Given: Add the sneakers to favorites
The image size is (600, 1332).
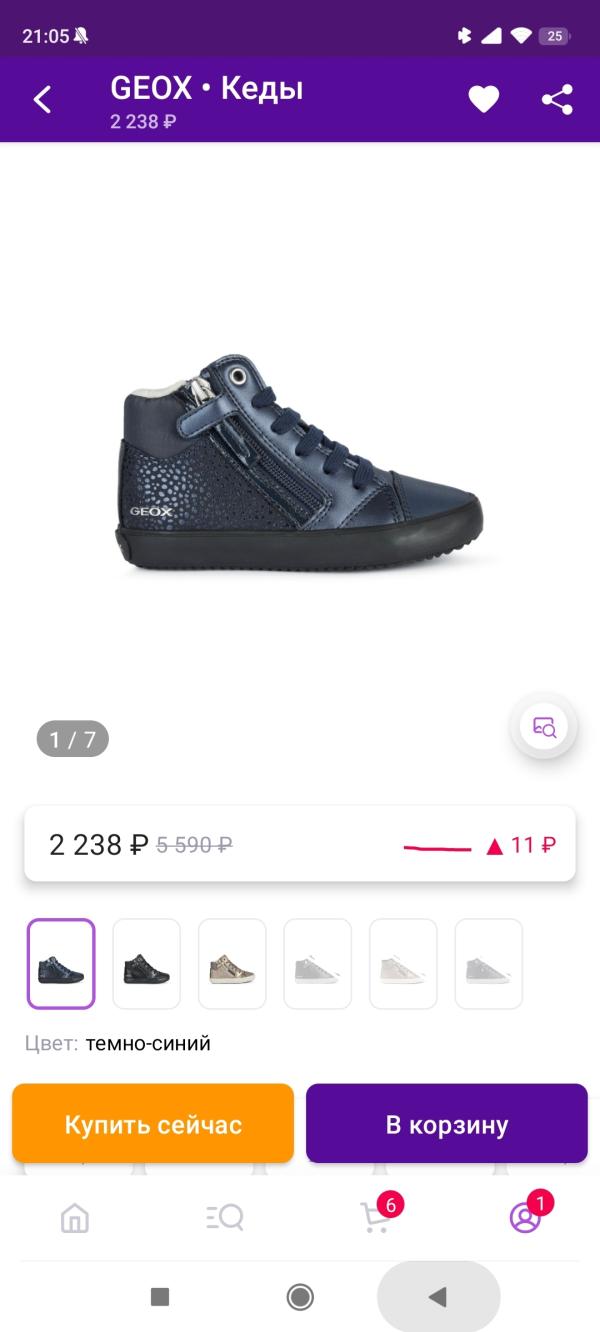Looking at the screenshot, I should coord(484,100).
